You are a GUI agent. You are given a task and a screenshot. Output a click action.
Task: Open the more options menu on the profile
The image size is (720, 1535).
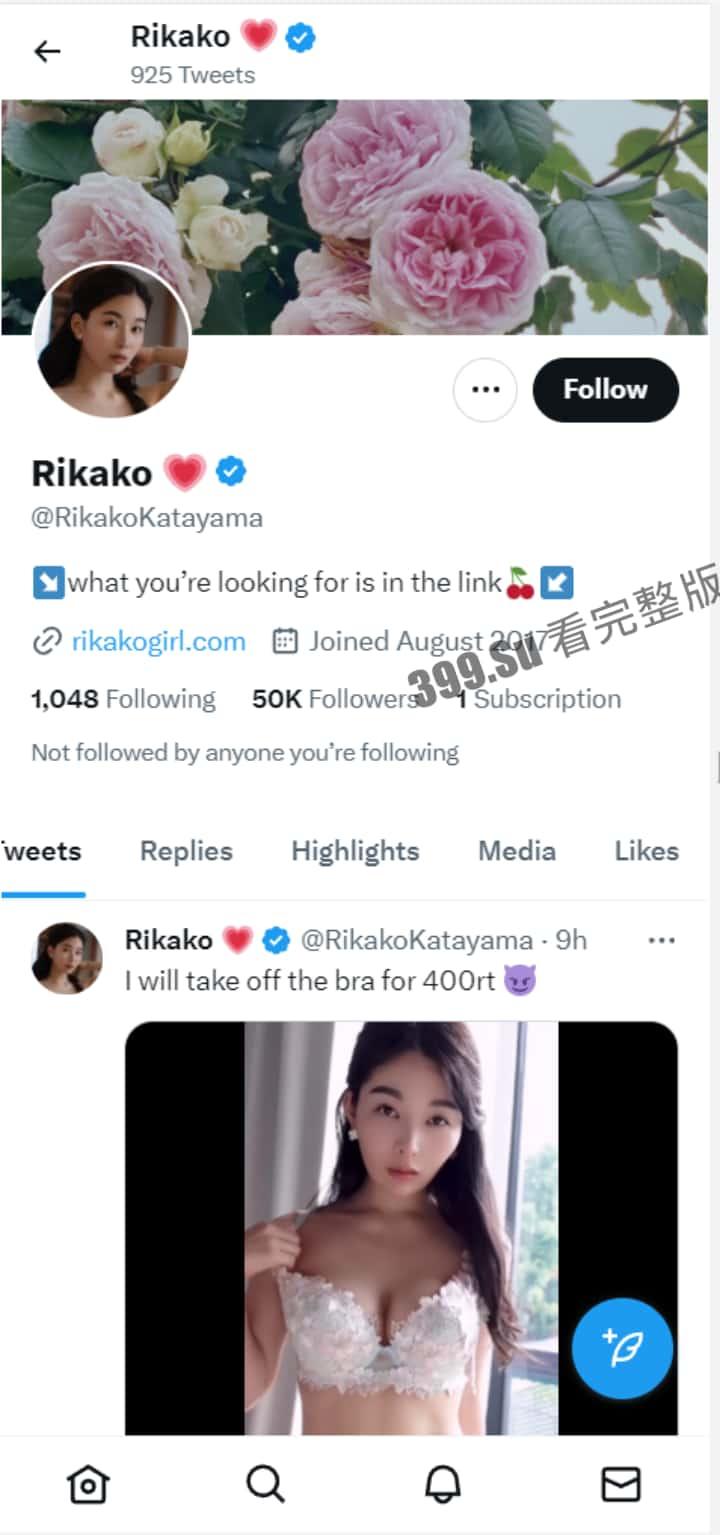tap(485, 390)
